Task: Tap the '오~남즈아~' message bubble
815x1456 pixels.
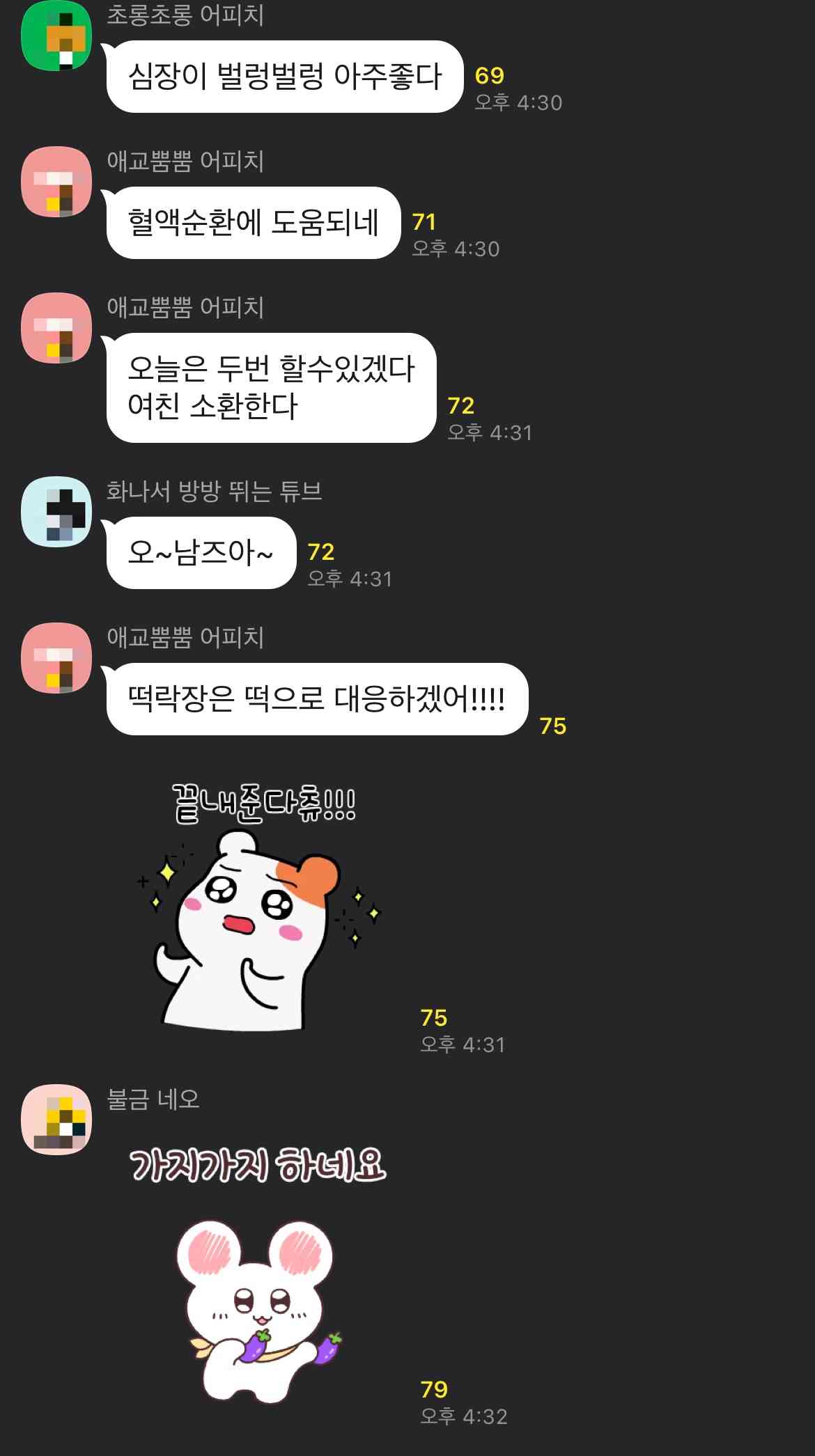Action: point(202,554)
